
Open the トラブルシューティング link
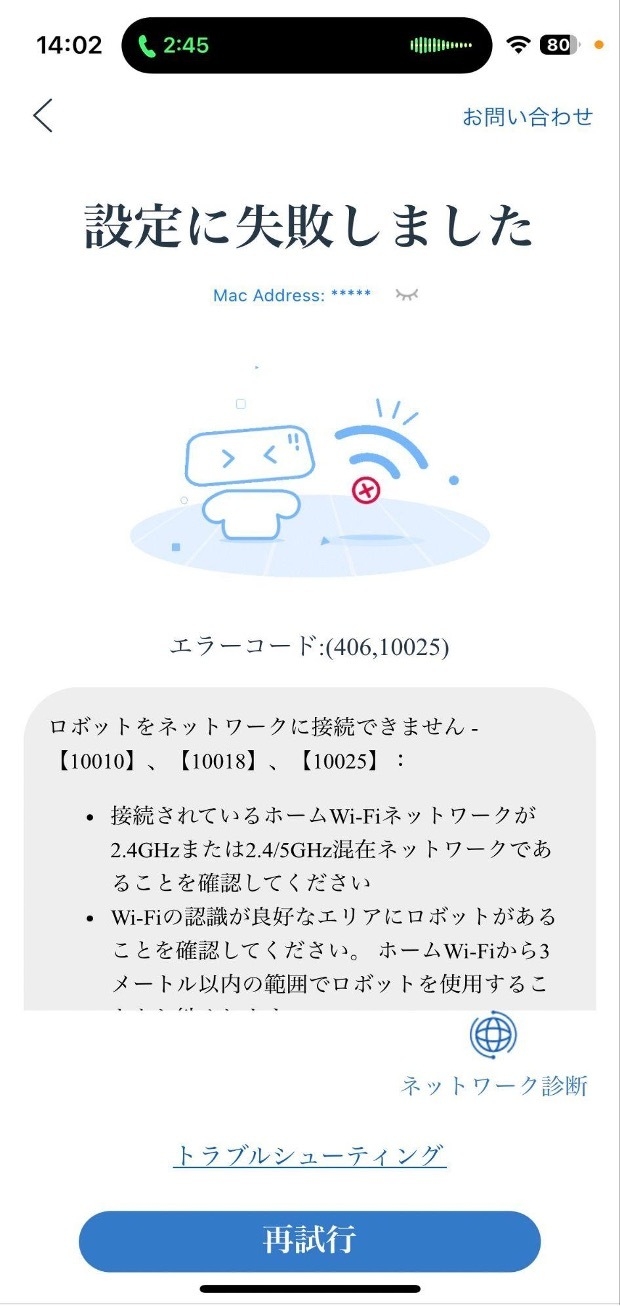coord(309,1155)
